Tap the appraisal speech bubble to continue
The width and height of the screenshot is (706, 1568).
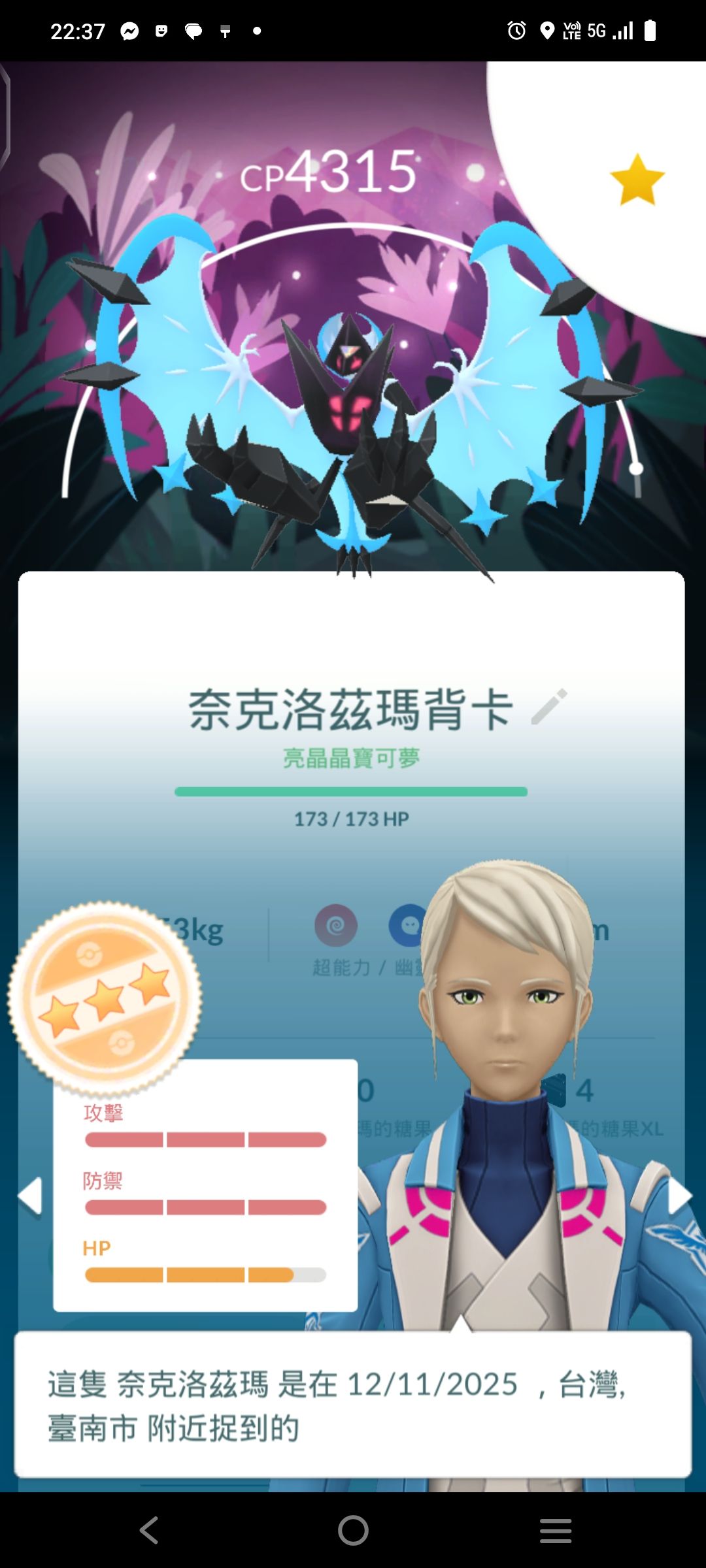click(x=353, y=1405)
